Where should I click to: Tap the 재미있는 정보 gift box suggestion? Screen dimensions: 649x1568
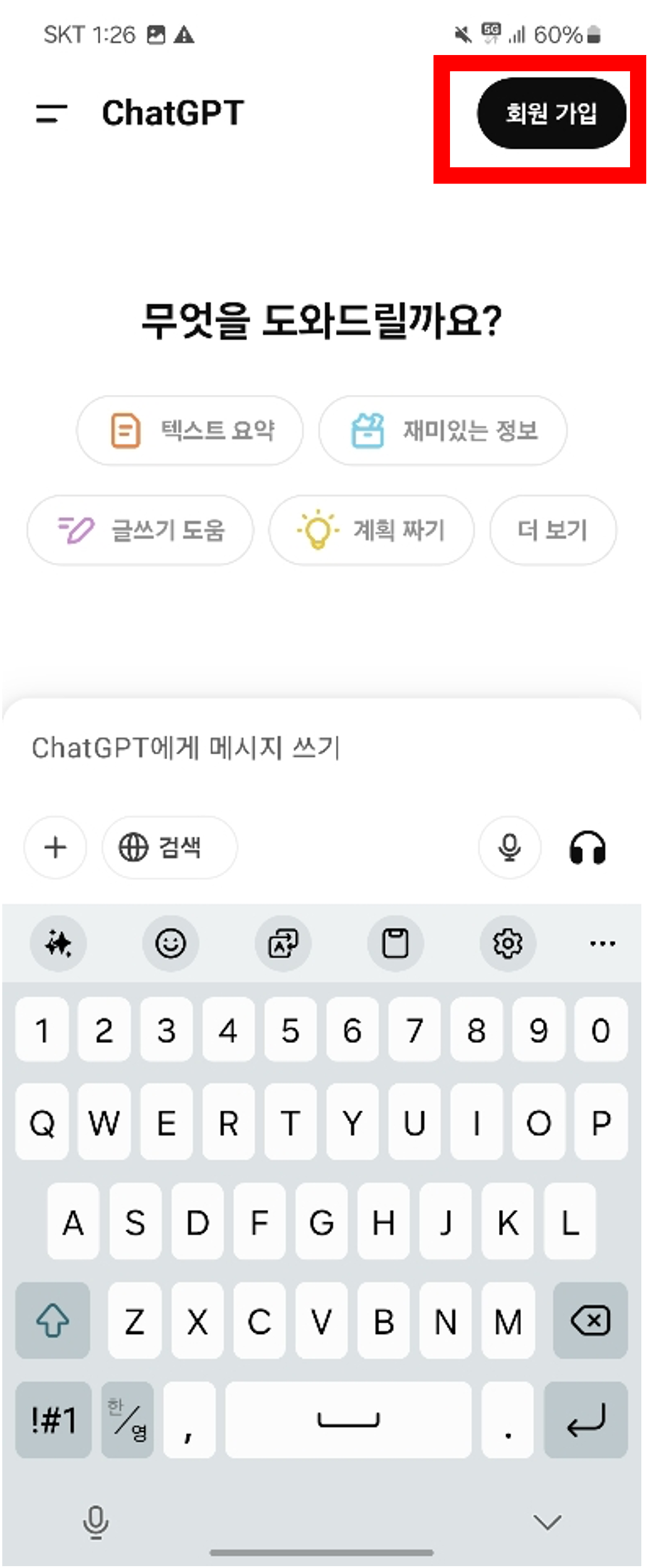point(442,430)
